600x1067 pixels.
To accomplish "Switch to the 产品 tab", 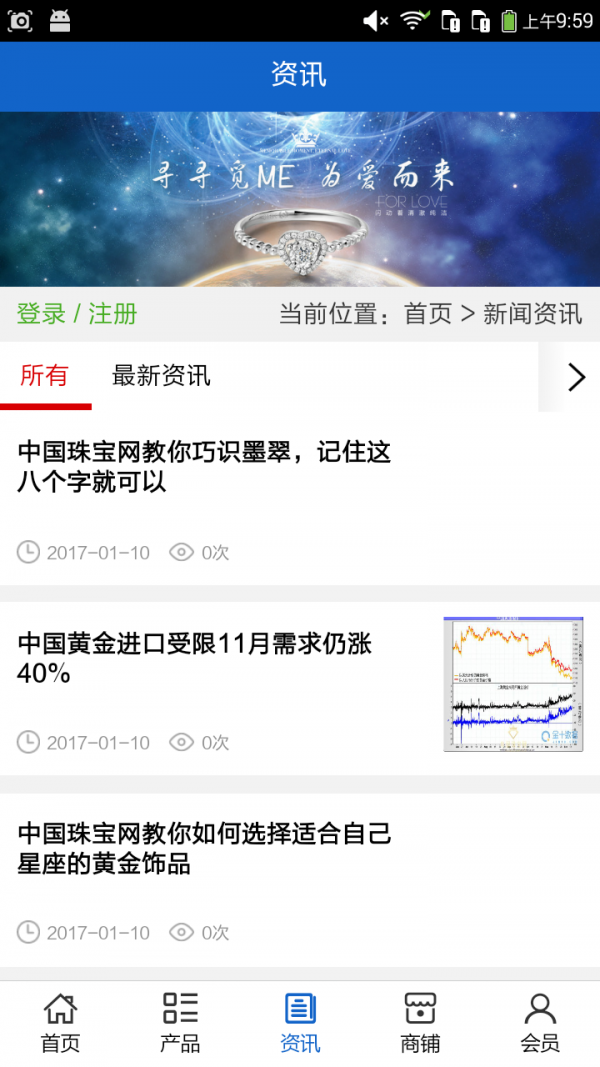I will click(180, 1023).
